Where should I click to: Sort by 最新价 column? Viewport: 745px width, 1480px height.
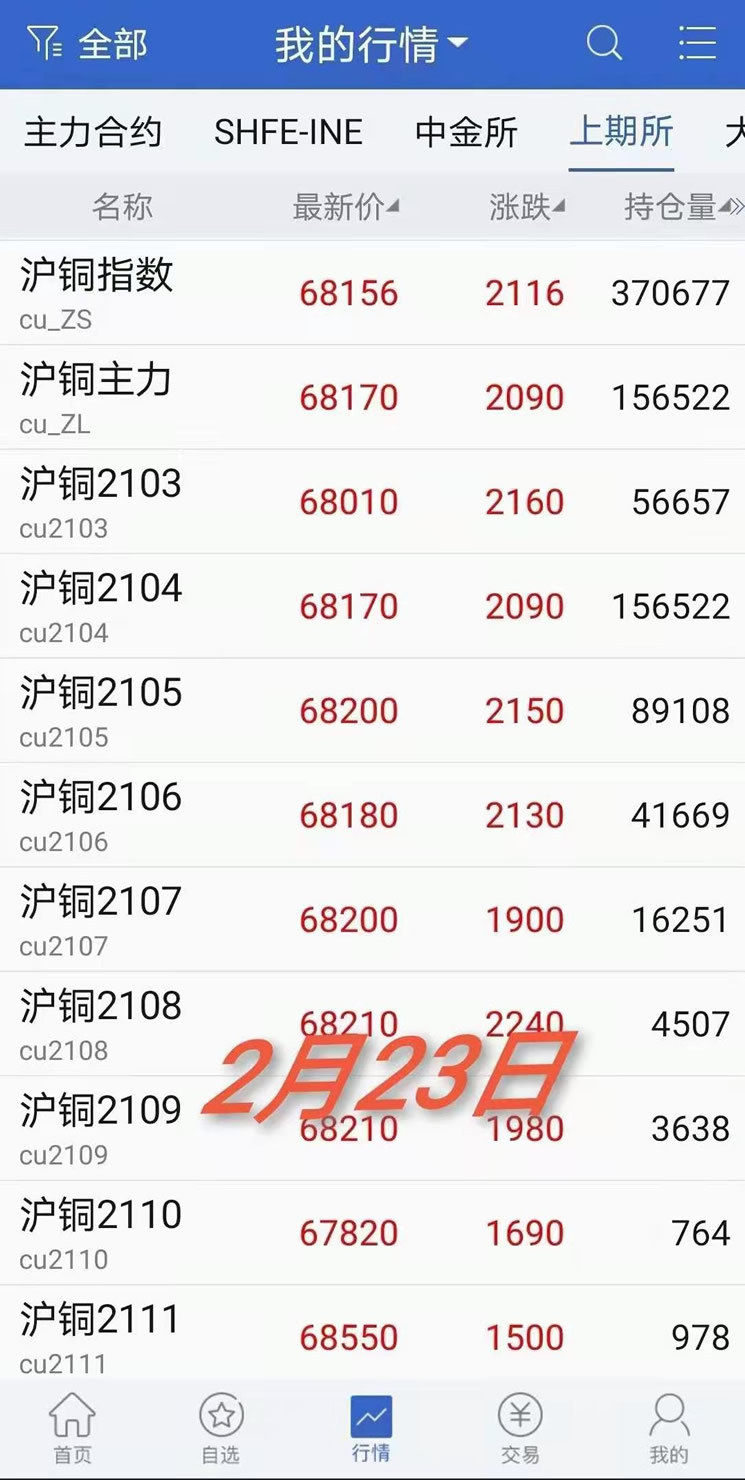coord(344,207)
